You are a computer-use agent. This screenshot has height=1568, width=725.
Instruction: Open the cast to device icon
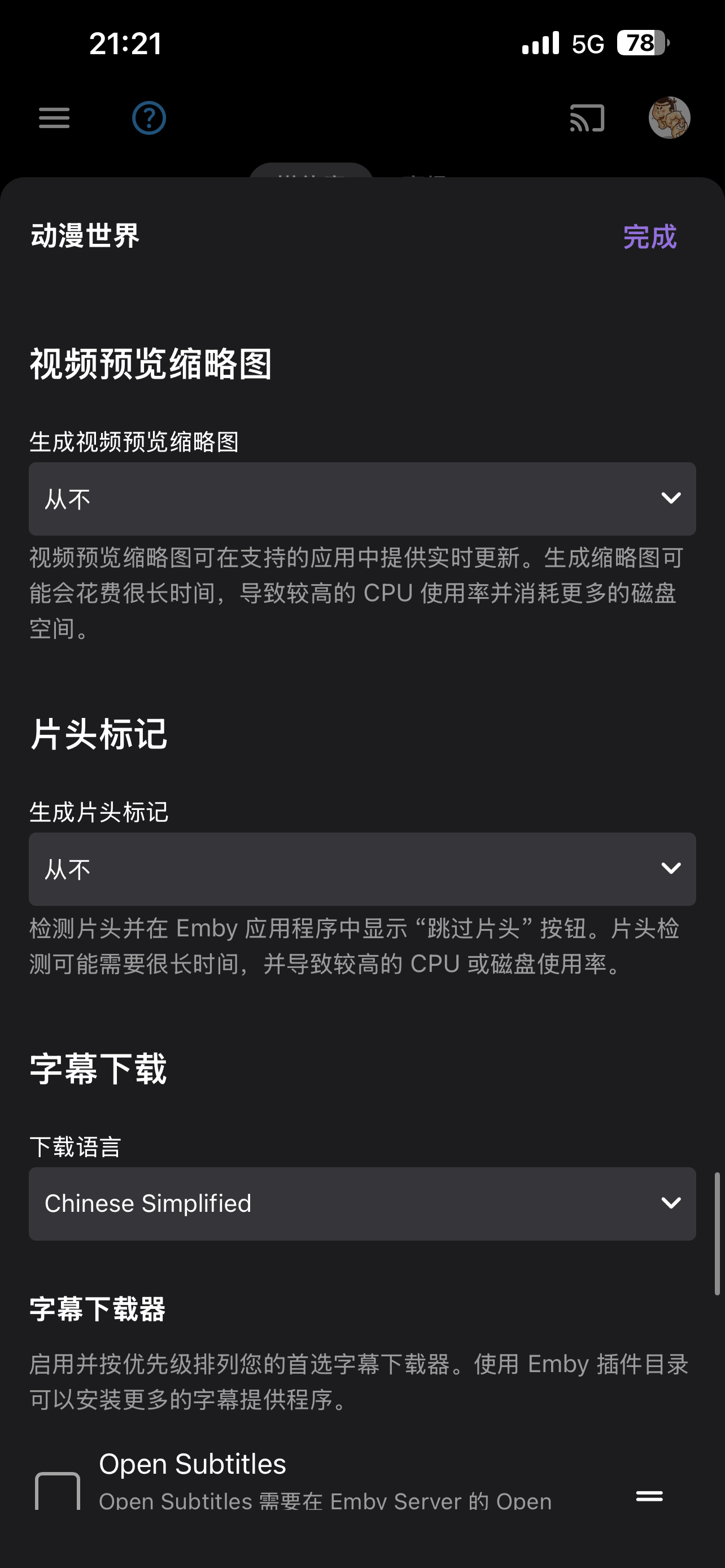pyautogui.click(x=587, y=117)
